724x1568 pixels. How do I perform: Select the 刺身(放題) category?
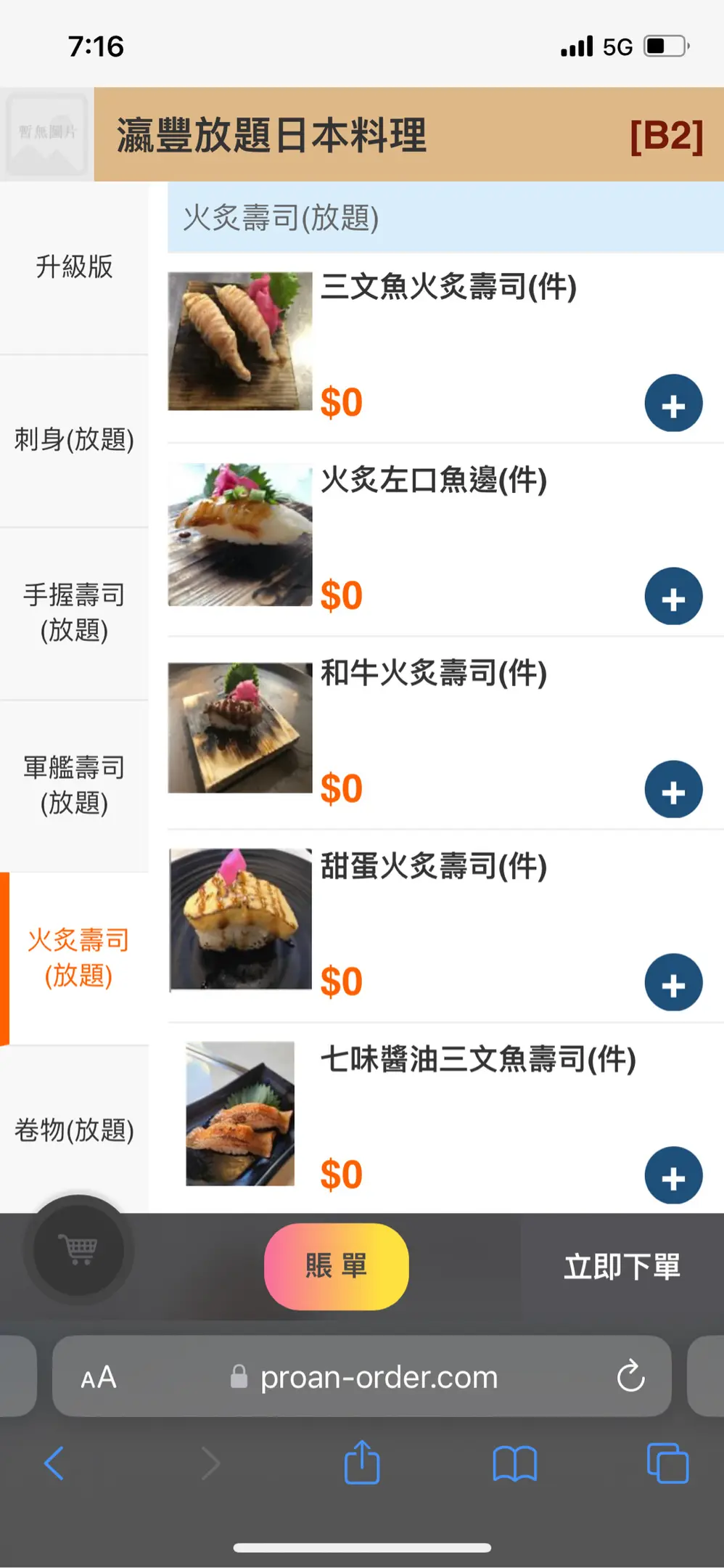pos(74,440)
